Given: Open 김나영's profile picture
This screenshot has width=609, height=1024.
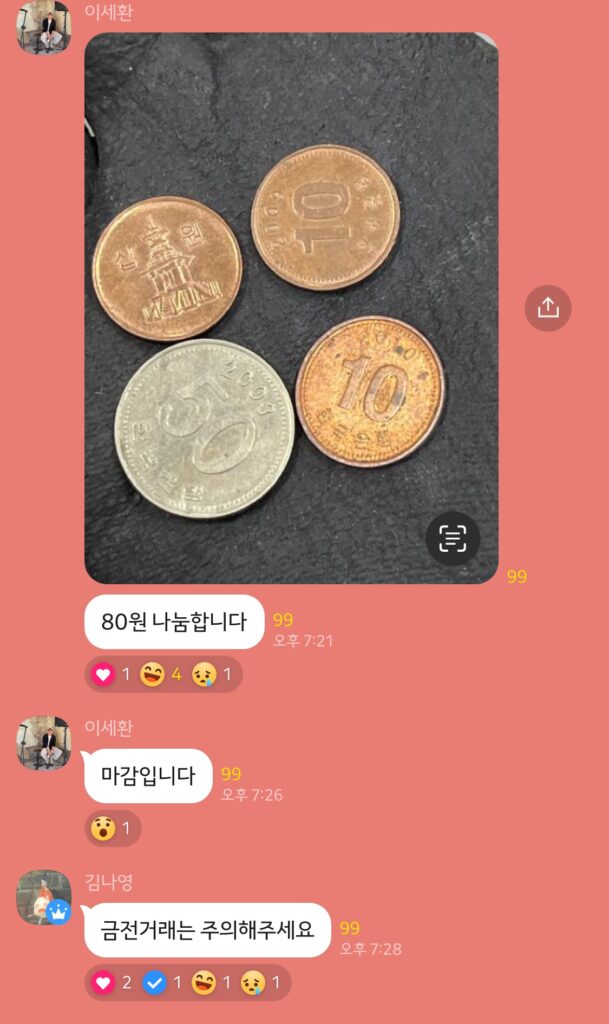Looking at the screenshot, I should 44,897.
